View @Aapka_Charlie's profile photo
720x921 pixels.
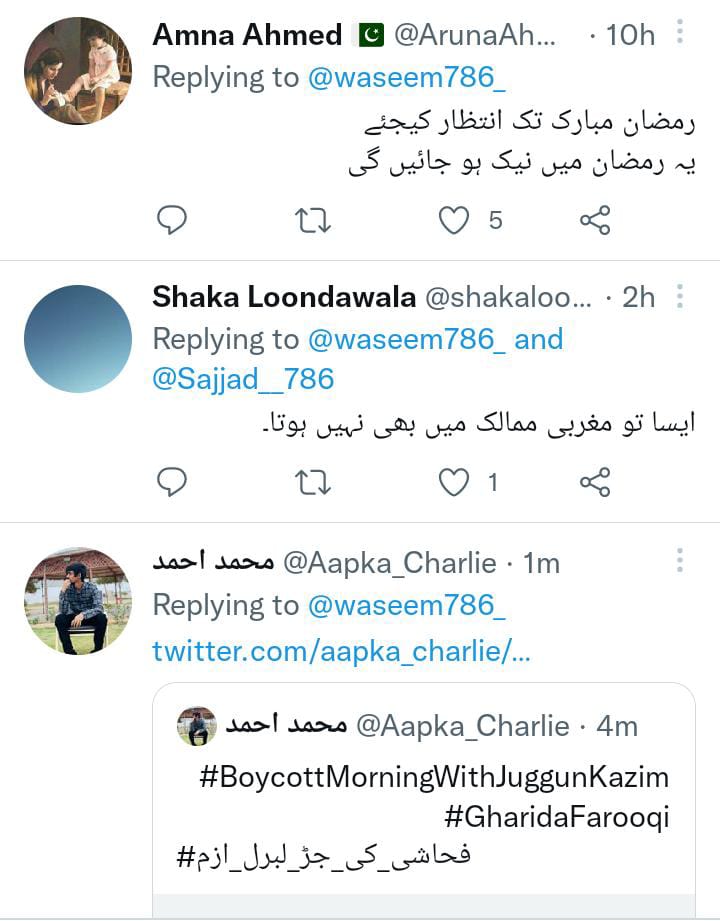click(77, 601)
